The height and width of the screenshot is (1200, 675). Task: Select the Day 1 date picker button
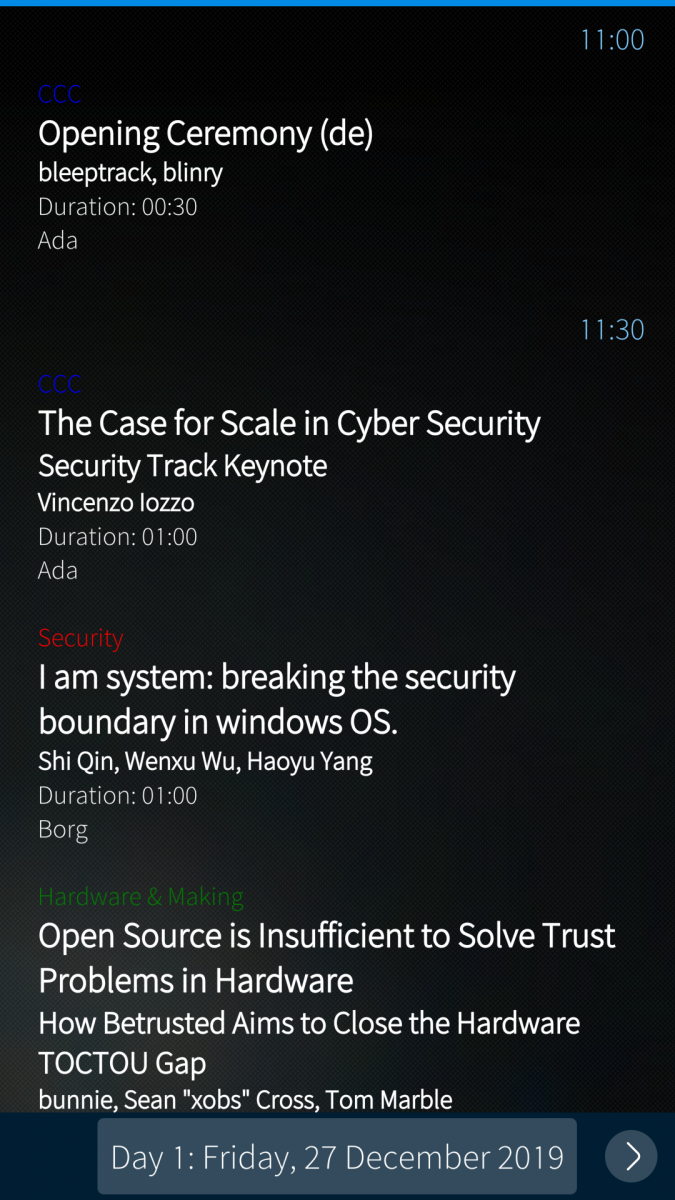(x=337, y=1157)
